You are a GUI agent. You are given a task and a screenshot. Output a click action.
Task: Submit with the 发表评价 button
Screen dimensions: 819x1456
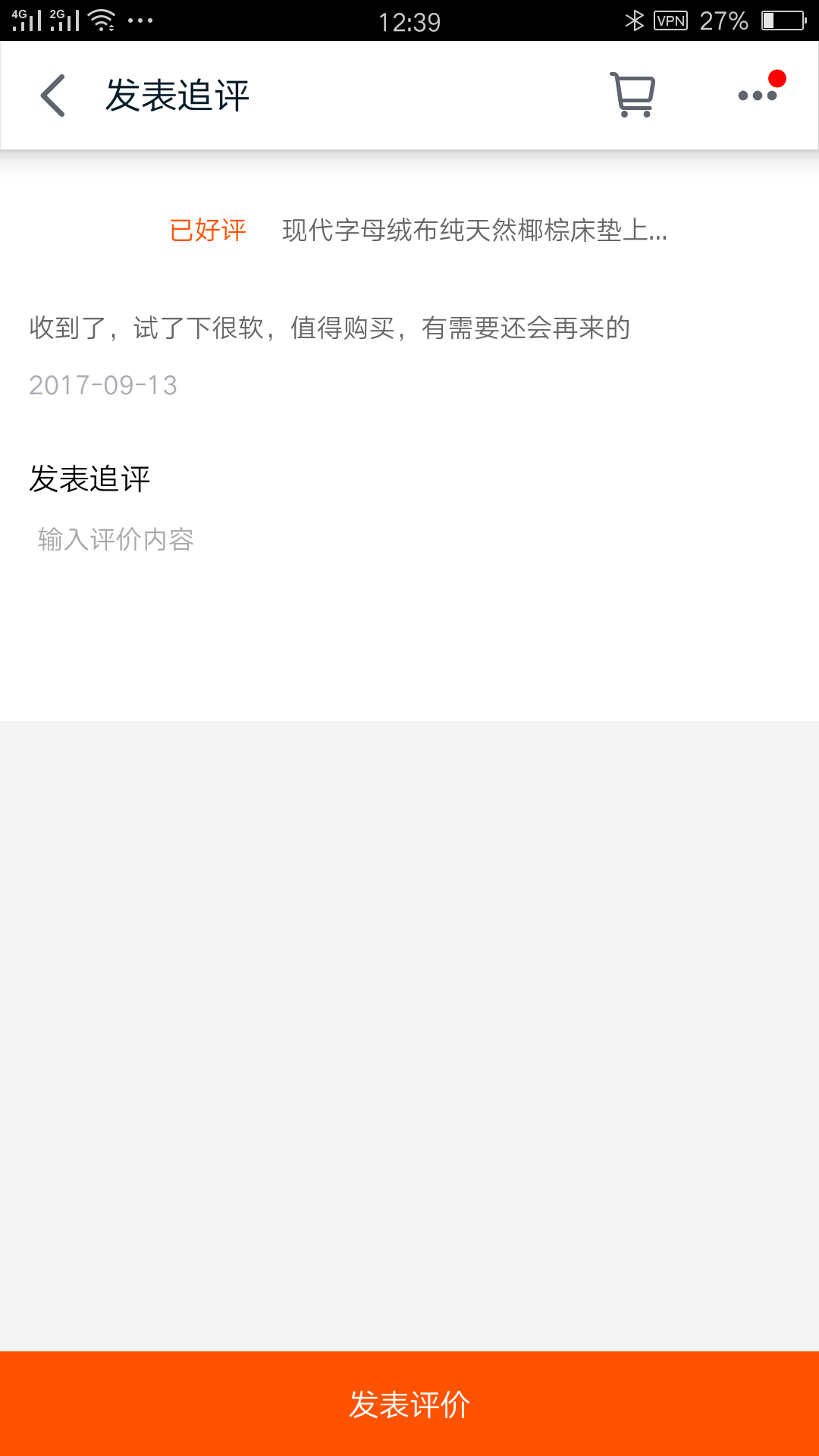coord(409,1404)
